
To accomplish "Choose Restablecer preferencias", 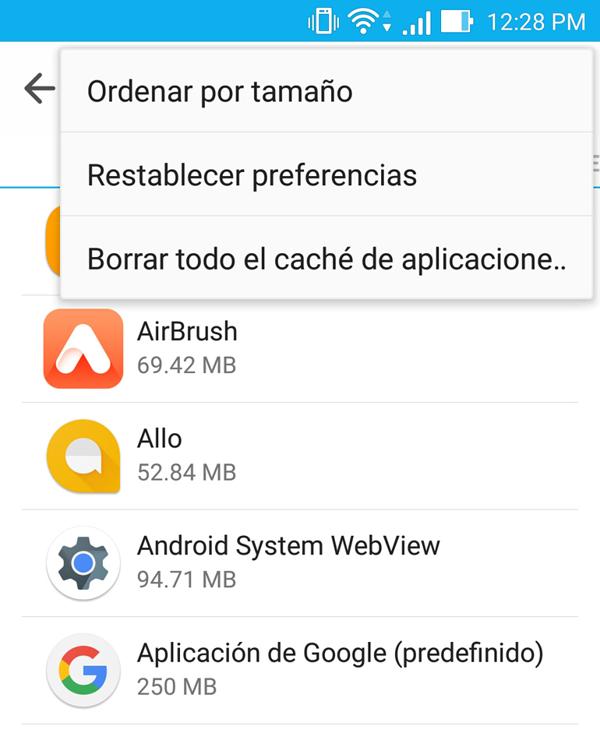I will (252, 175).
